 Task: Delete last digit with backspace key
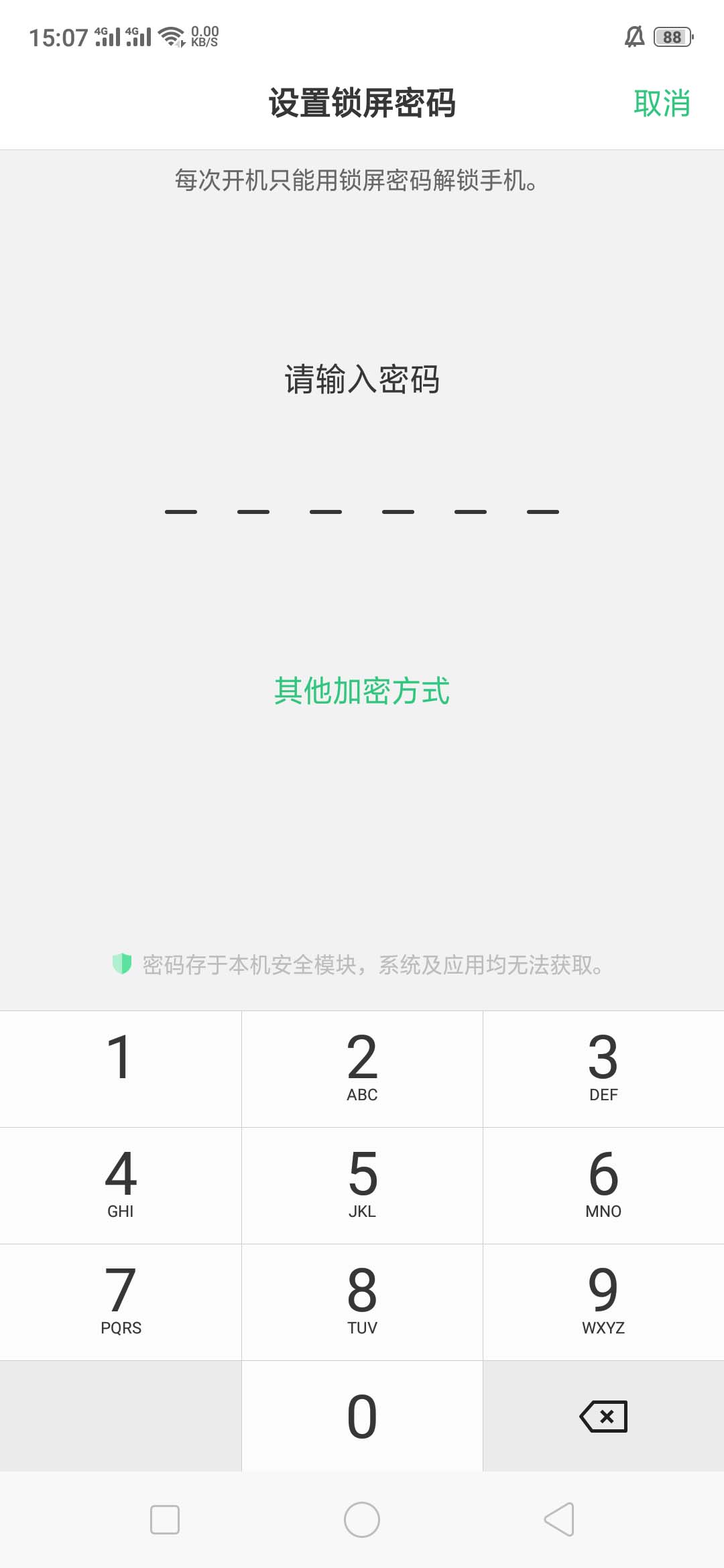pos(603,1416)
